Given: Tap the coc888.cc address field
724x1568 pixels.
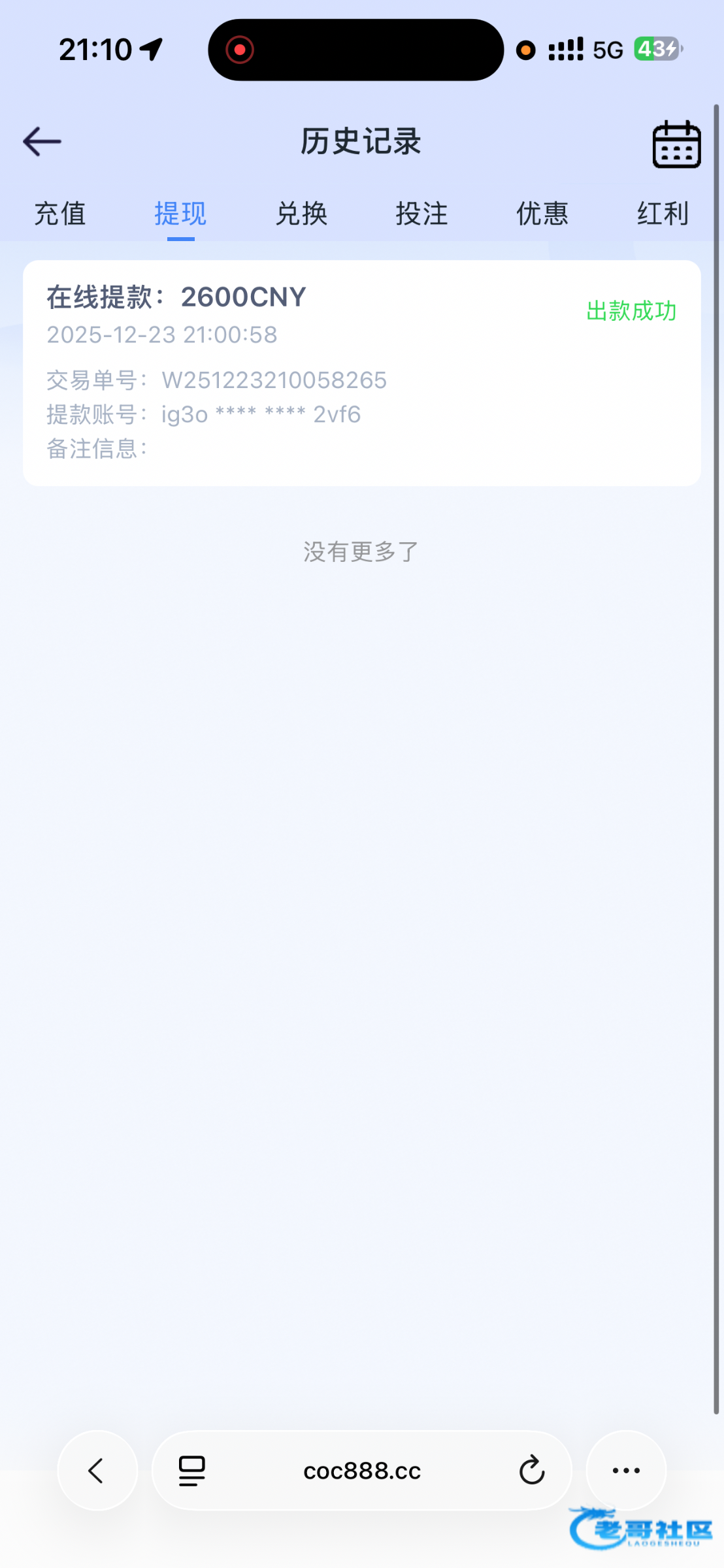Looking at the screenshot, I should pos(362,1471).
